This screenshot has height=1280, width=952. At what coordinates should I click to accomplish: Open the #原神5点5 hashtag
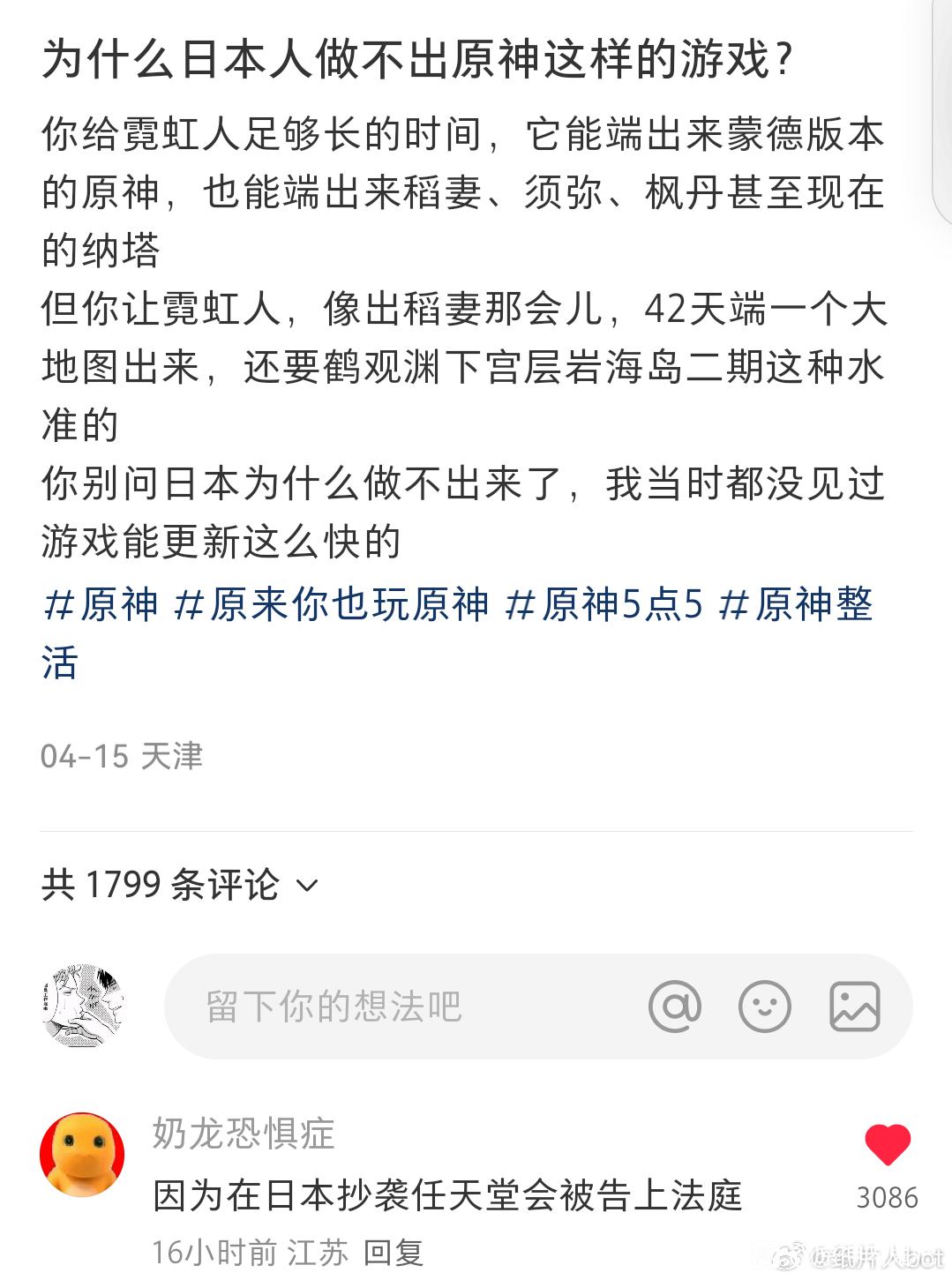pyautogui.click(x=604, y=605)
